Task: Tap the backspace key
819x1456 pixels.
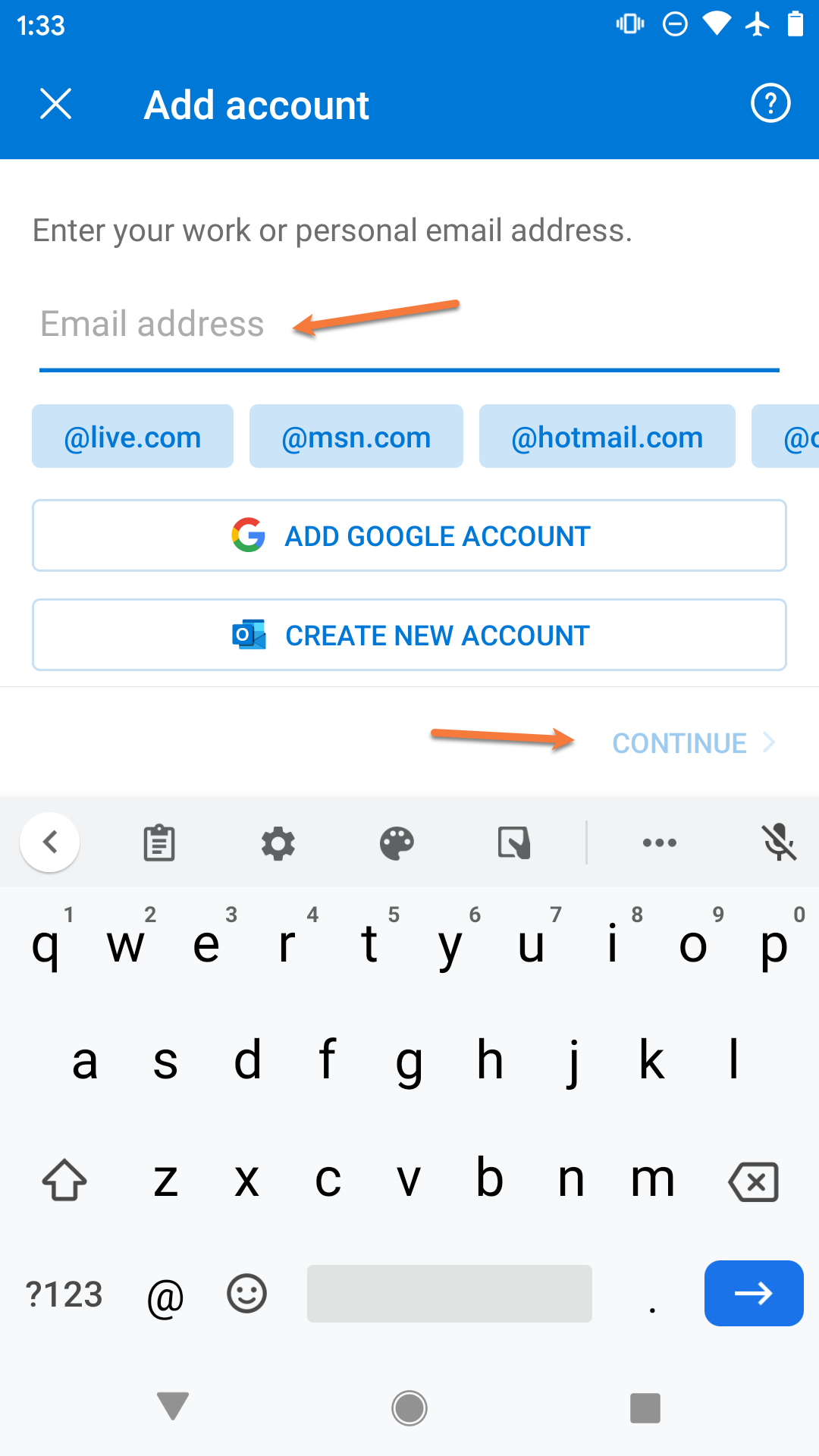Action: pos(753,1181)
